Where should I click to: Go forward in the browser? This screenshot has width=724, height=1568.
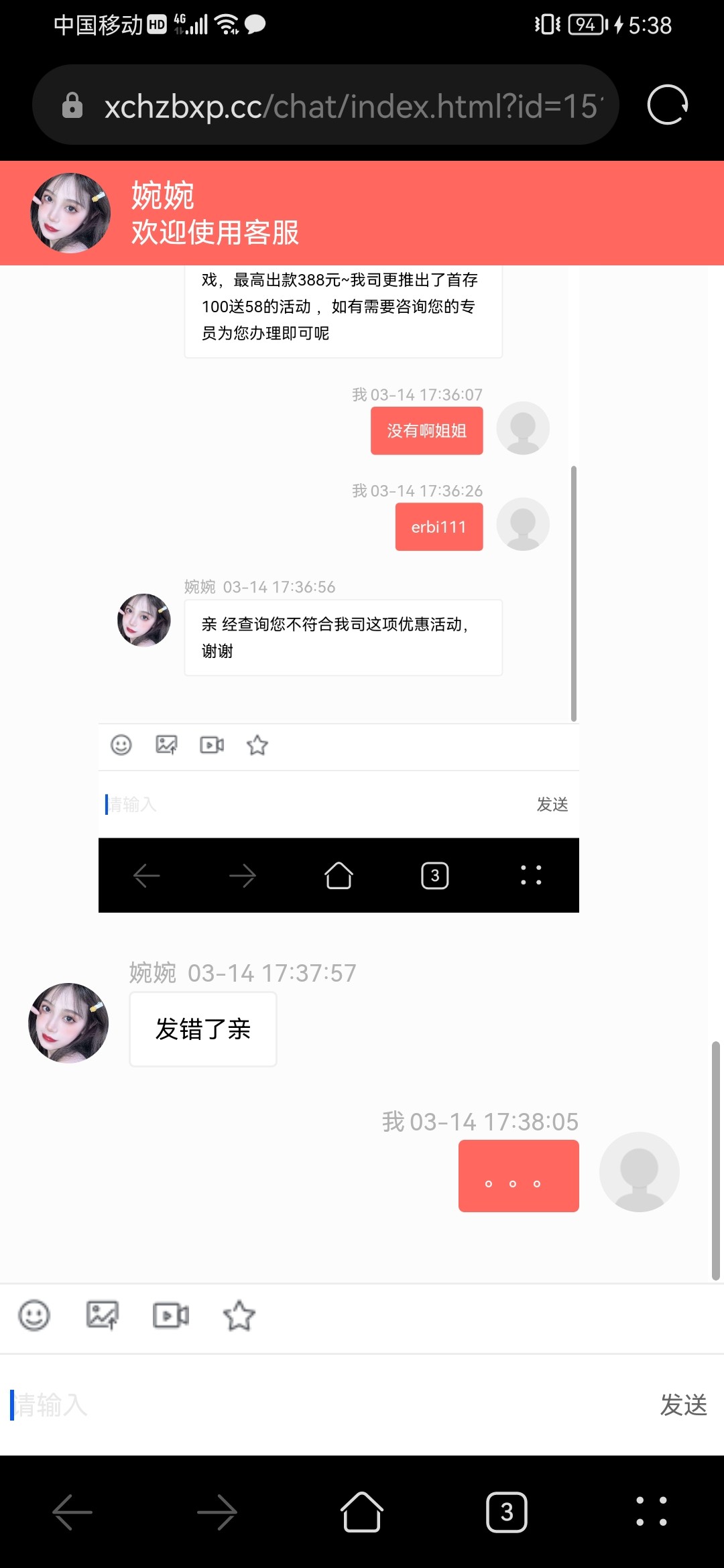tap(217, 1512)
